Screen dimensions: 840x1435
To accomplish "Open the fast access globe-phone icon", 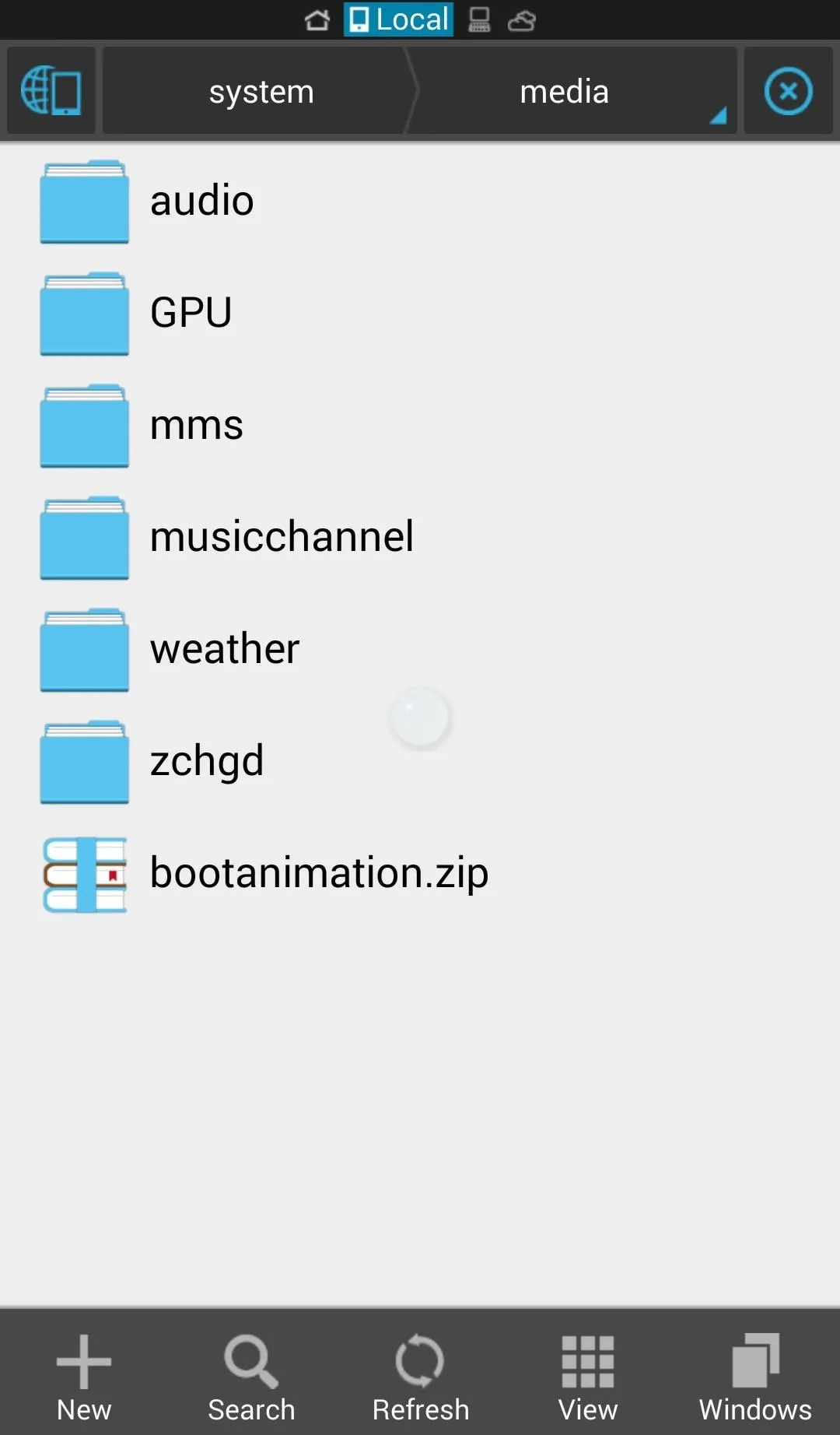I will click(x=51, y=91).
